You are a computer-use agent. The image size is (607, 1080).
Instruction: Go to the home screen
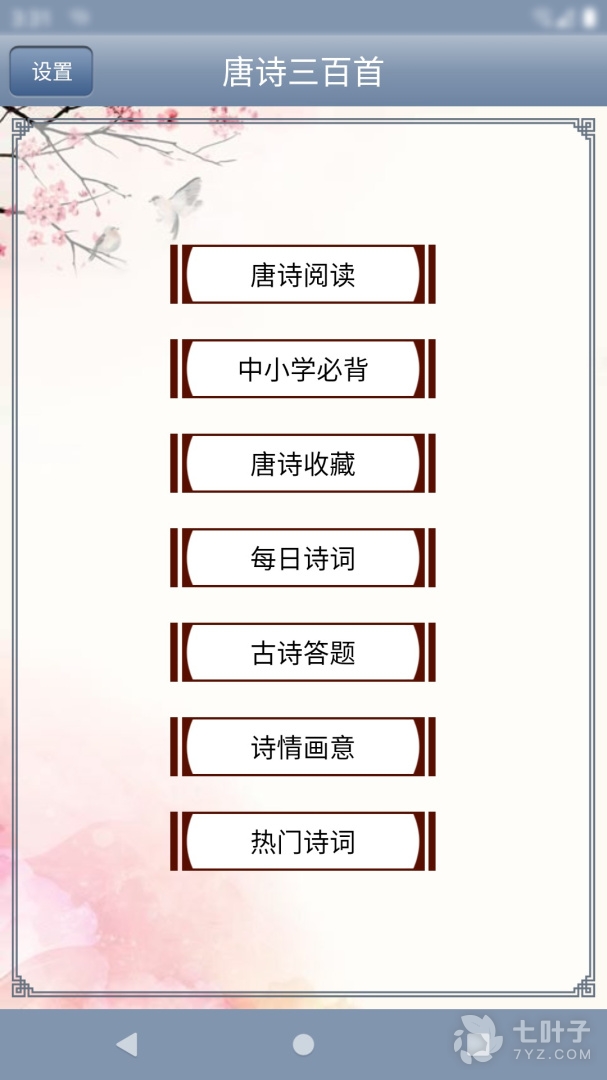coord(303,1045)
